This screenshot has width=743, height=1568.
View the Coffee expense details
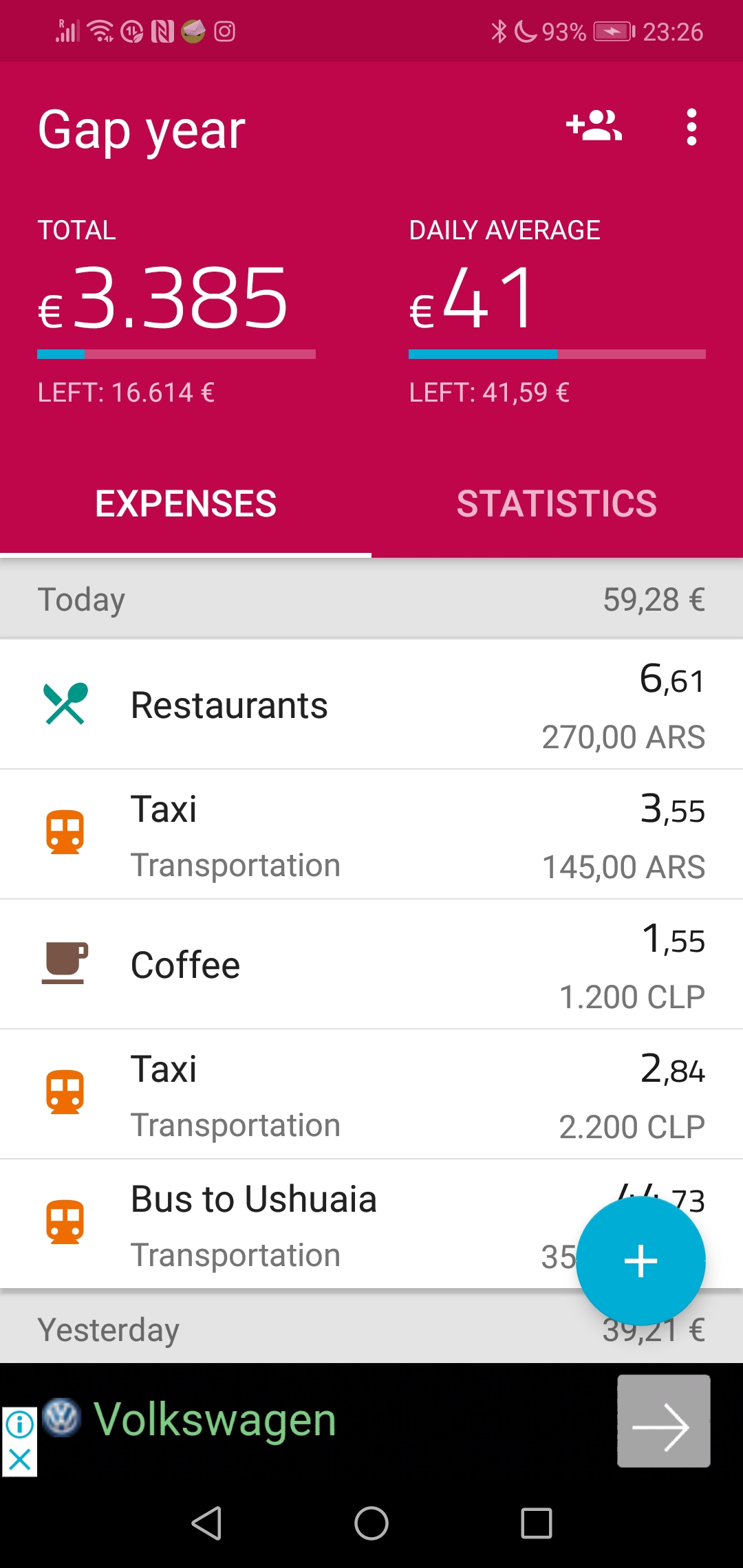[371, 965]
